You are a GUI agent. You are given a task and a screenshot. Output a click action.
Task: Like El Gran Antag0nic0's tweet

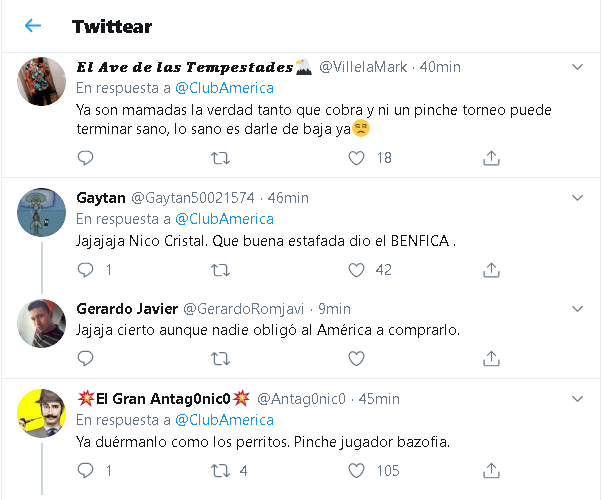click(356, 470)
